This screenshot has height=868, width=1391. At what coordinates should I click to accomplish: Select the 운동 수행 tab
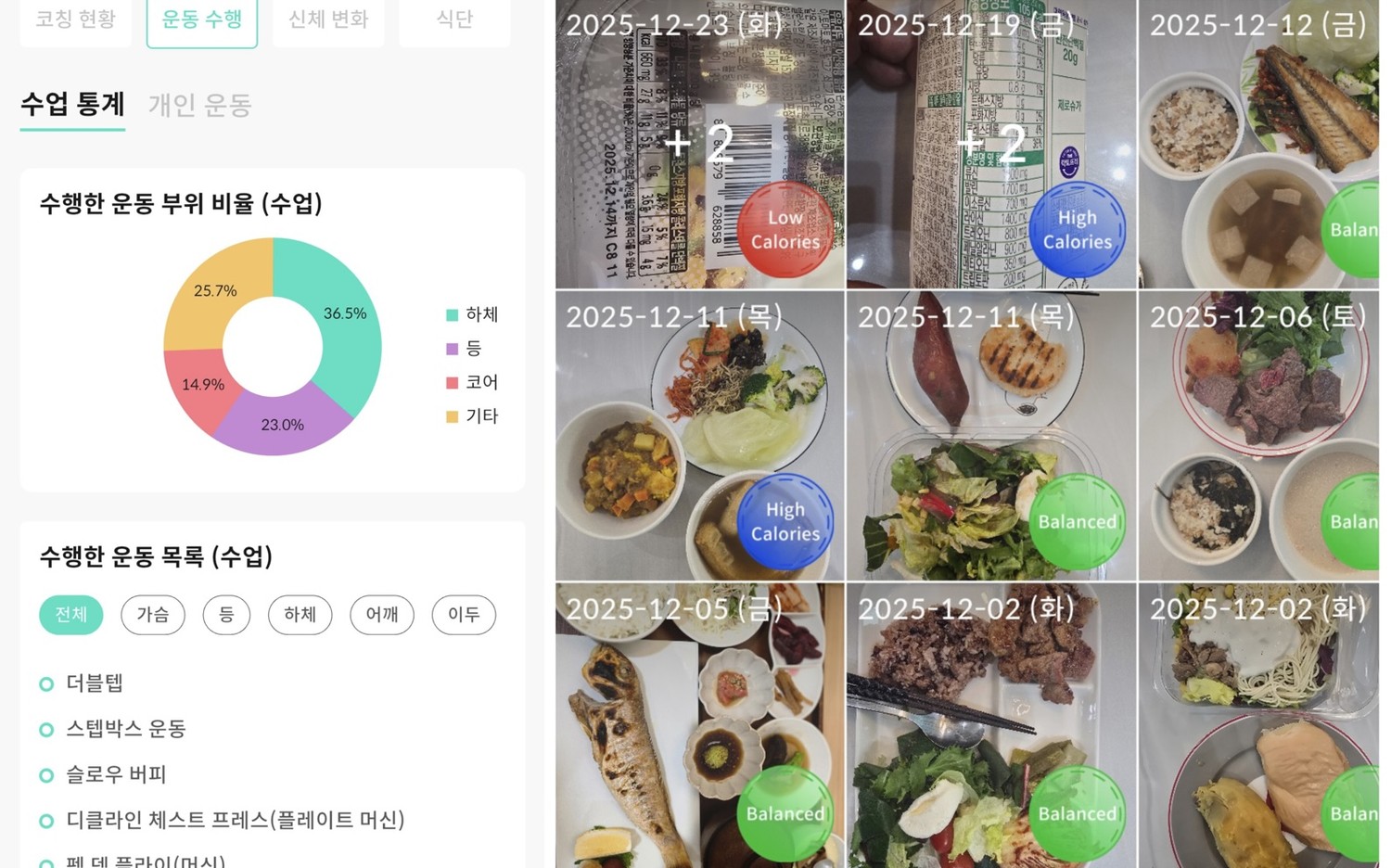pyautogui.click(x=202, y=20)
